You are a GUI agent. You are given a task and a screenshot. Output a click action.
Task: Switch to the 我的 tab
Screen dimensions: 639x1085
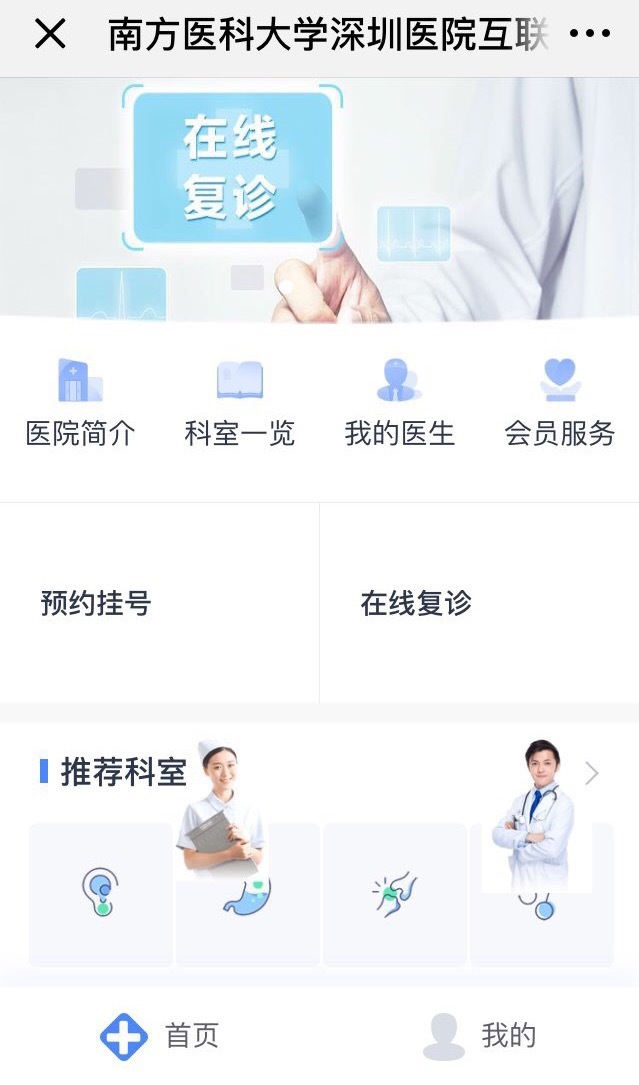[480, 1036]
